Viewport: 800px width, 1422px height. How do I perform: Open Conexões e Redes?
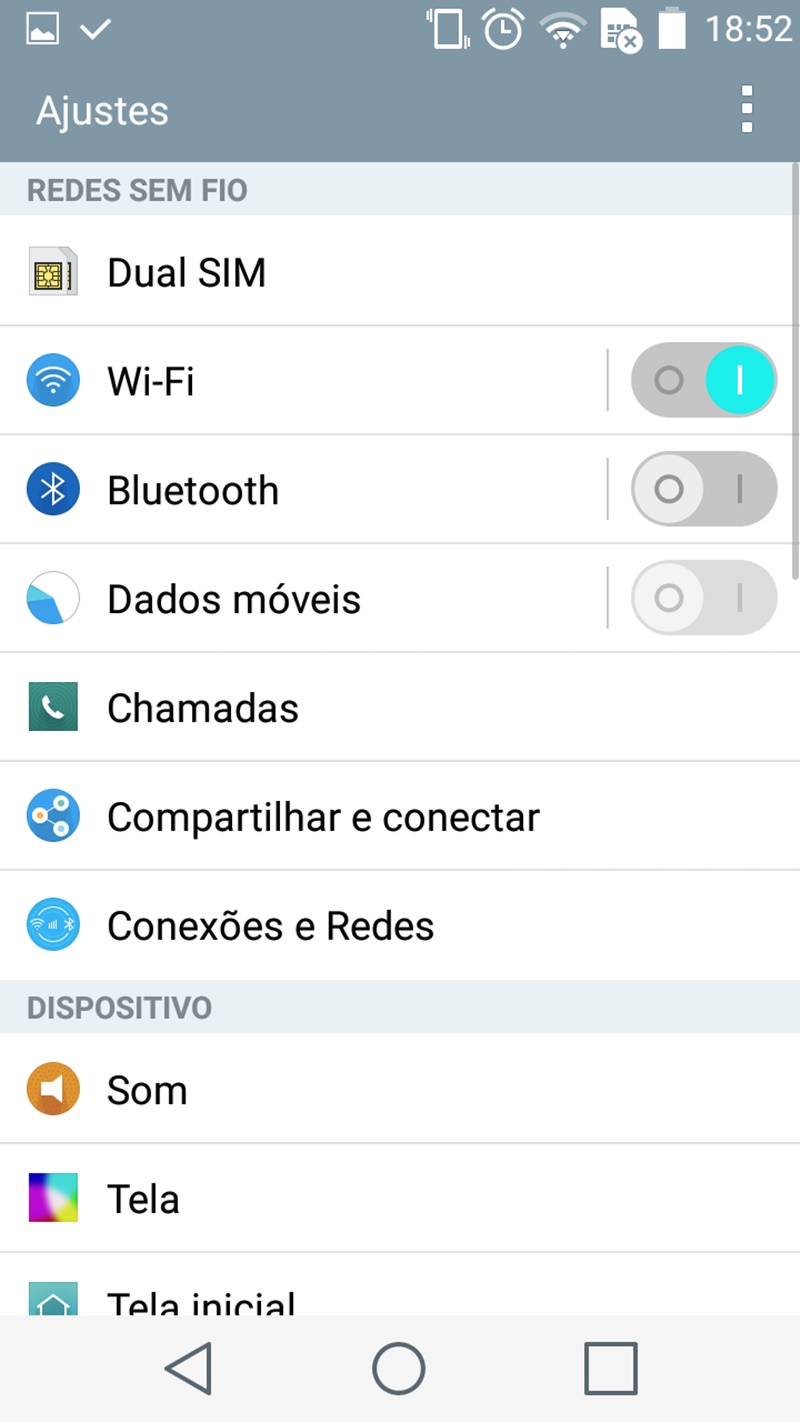400,925
